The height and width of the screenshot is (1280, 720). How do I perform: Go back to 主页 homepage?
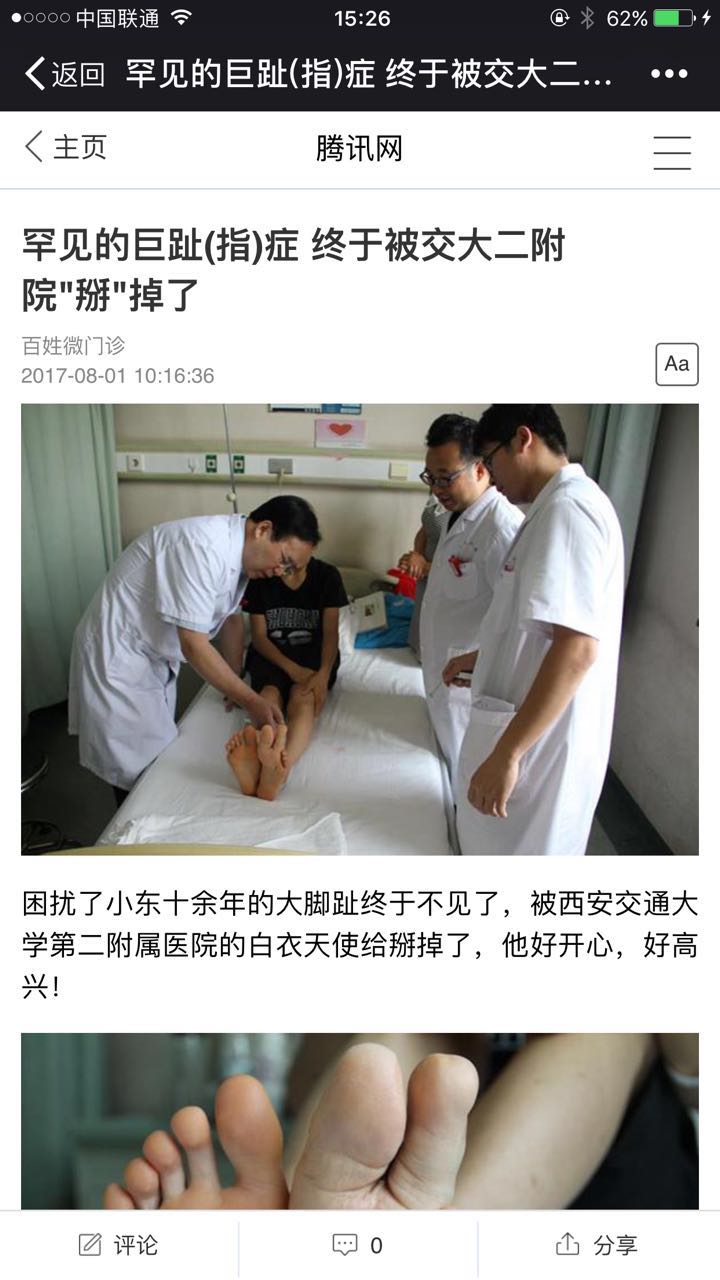(66, 148)
